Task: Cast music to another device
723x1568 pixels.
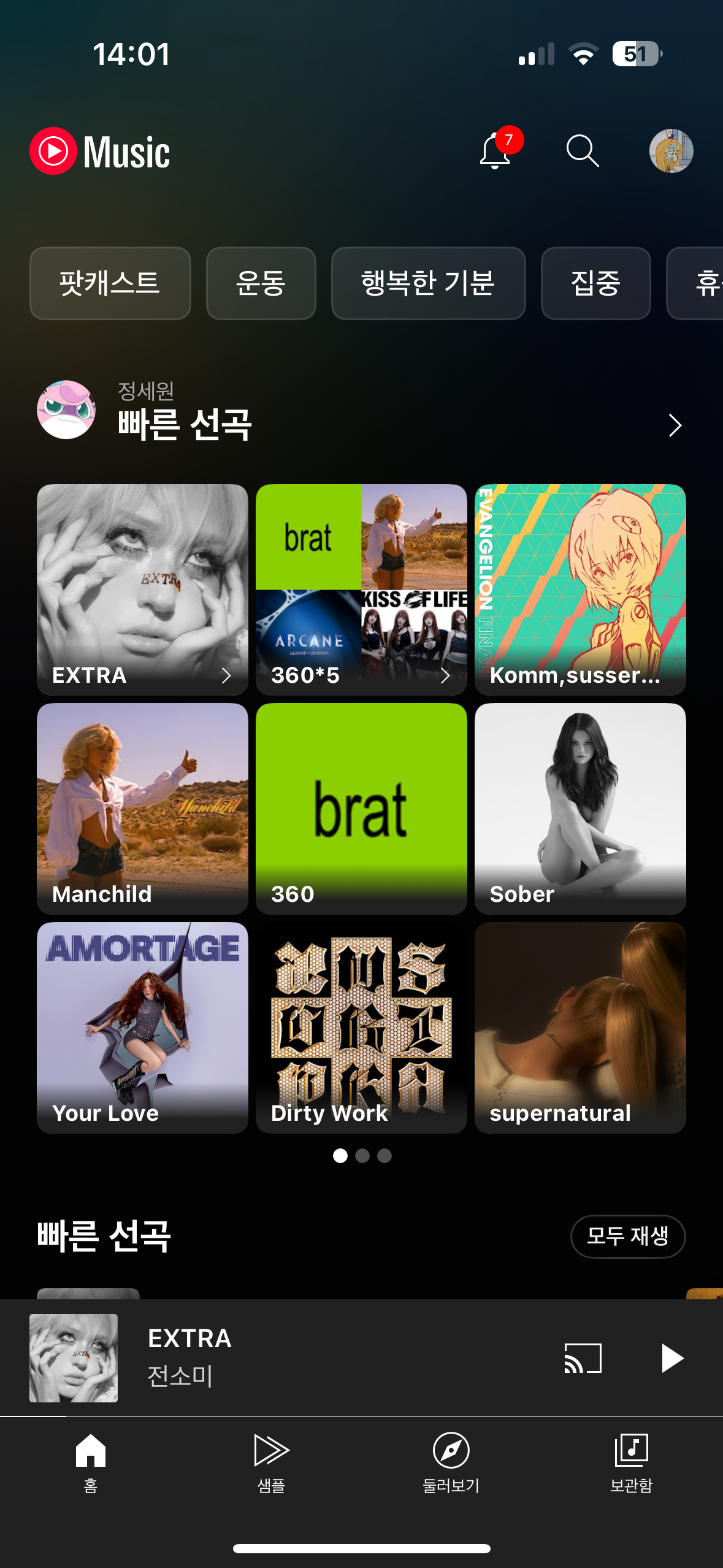Action: point(583,1358)
